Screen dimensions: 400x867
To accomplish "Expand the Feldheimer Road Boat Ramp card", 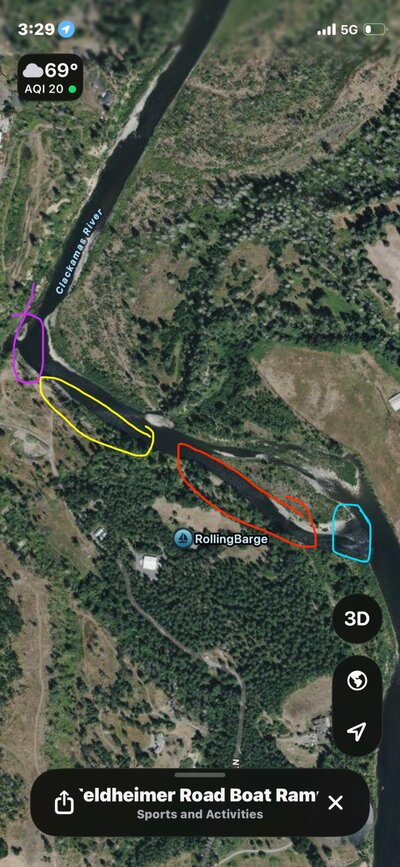I will (200, 802).
